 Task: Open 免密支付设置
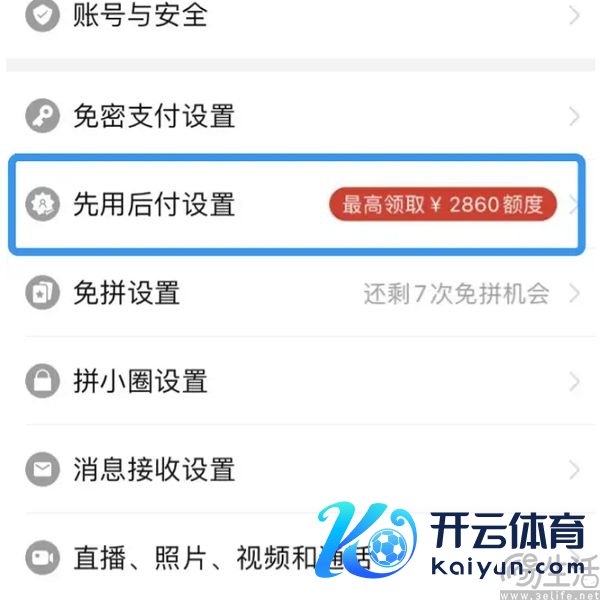click(x=154, y=116)
